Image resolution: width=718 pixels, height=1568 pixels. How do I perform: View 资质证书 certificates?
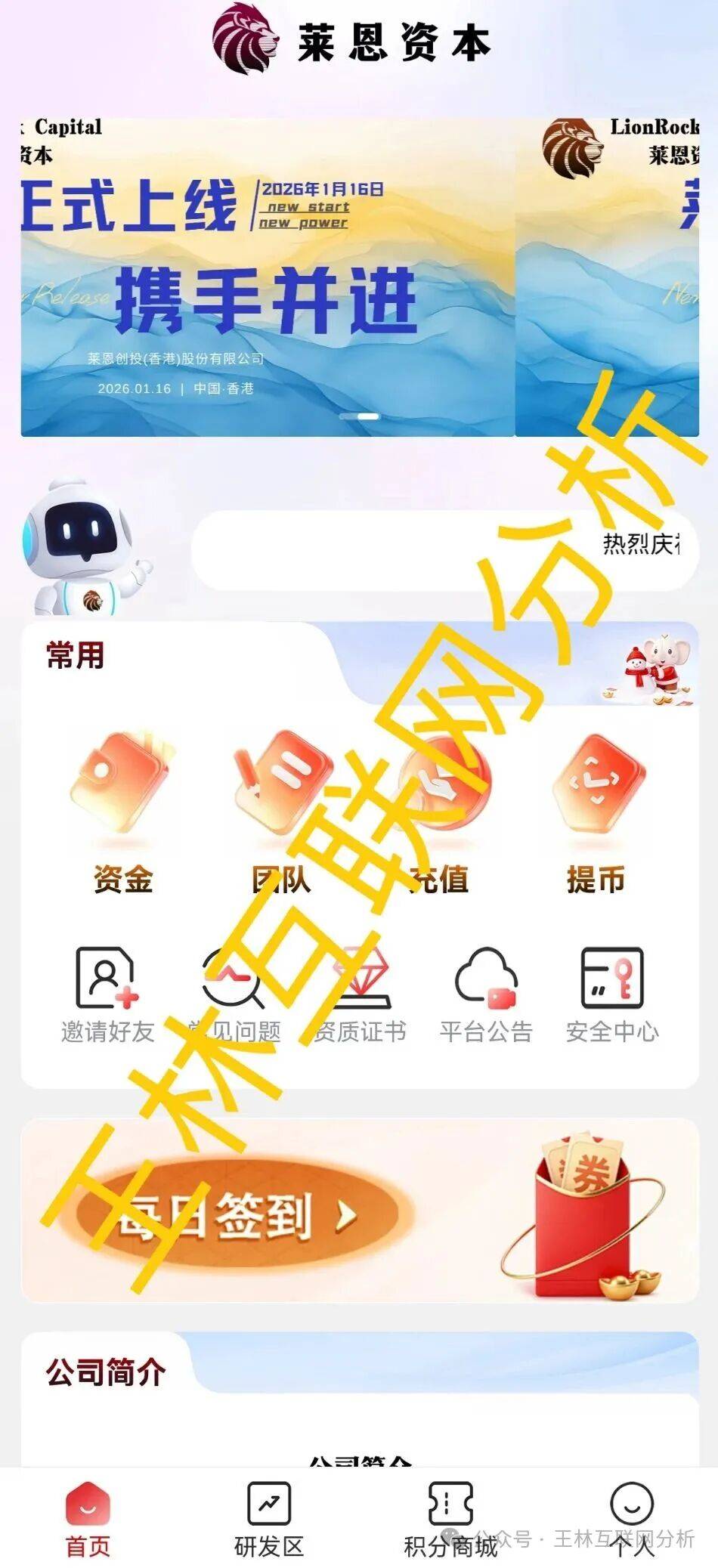click(360, 994)
